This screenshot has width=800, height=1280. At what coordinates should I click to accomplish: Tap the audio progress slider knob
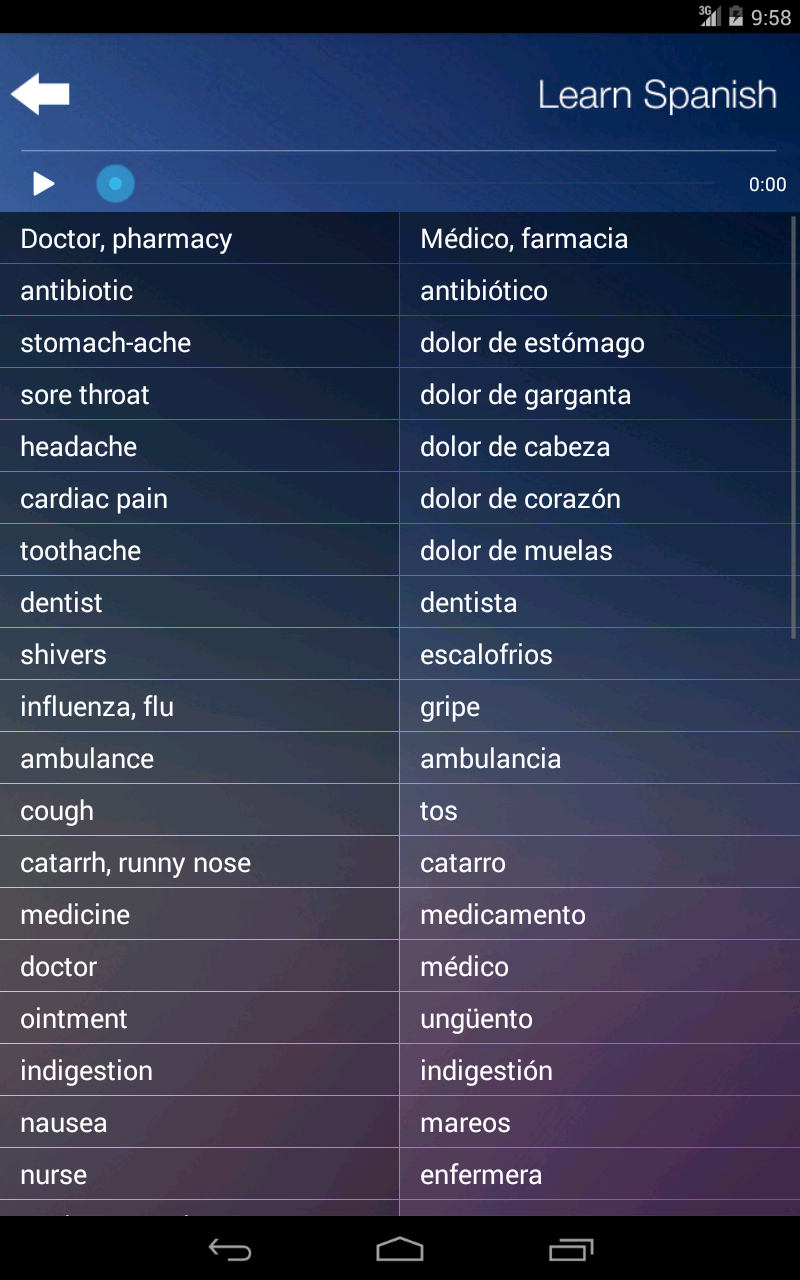pyautogui.click(x=115, y=184)
